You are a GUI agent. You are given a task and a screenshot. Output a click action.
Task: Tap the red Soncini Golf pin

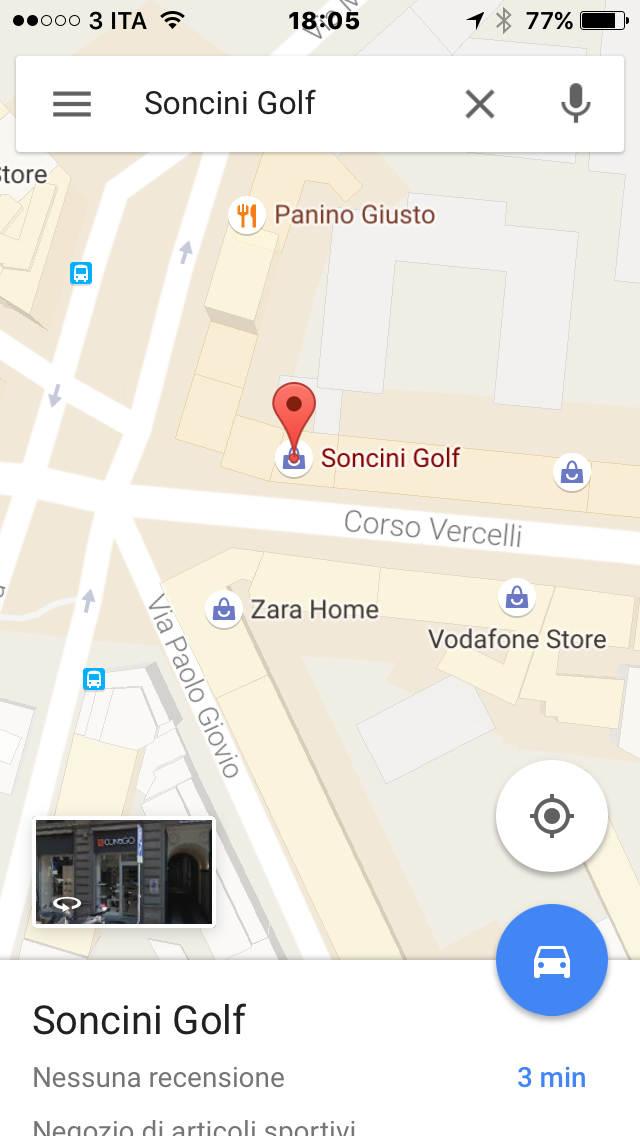tap(294, 410)
